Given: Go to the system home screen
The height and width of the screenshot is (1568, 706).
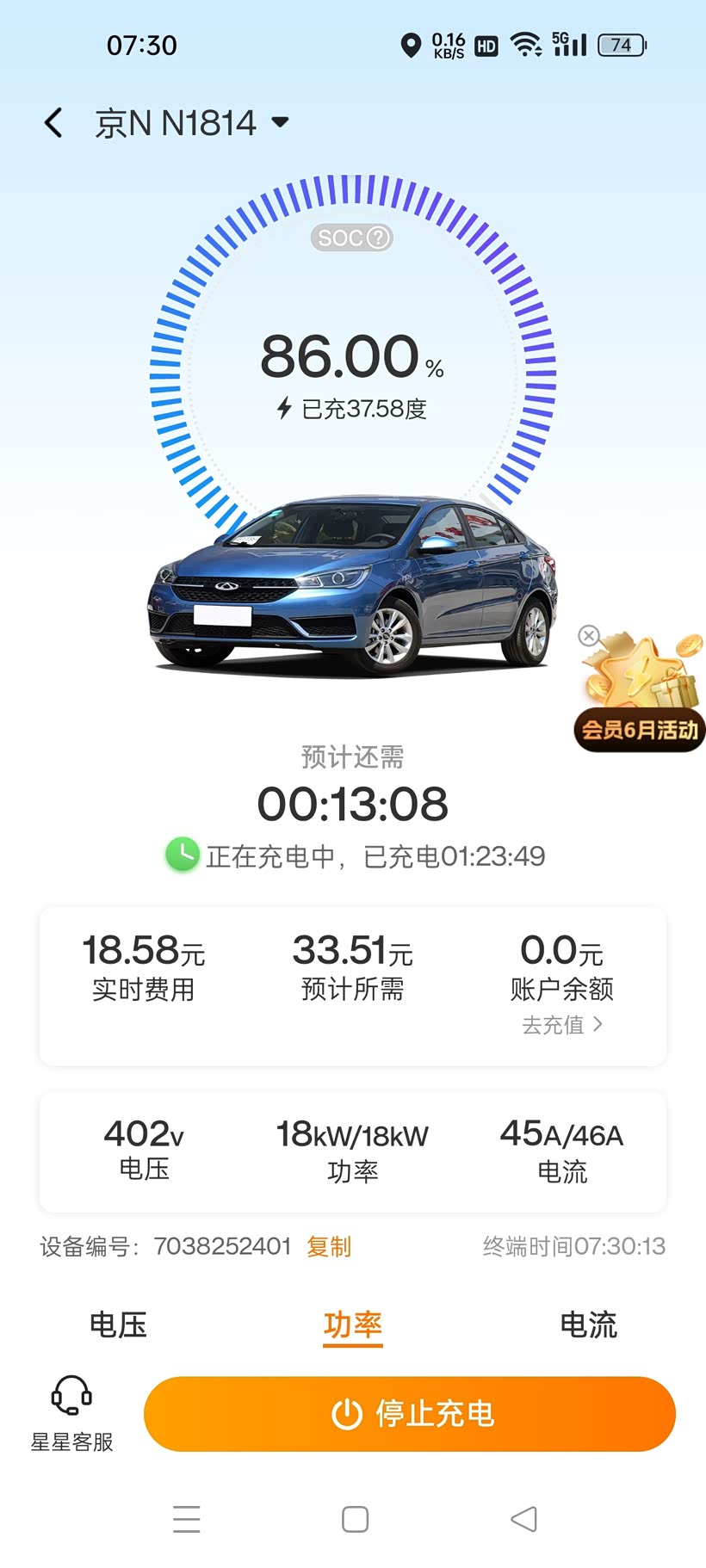Looking at the screenshot, I should tap(355, 1519).
